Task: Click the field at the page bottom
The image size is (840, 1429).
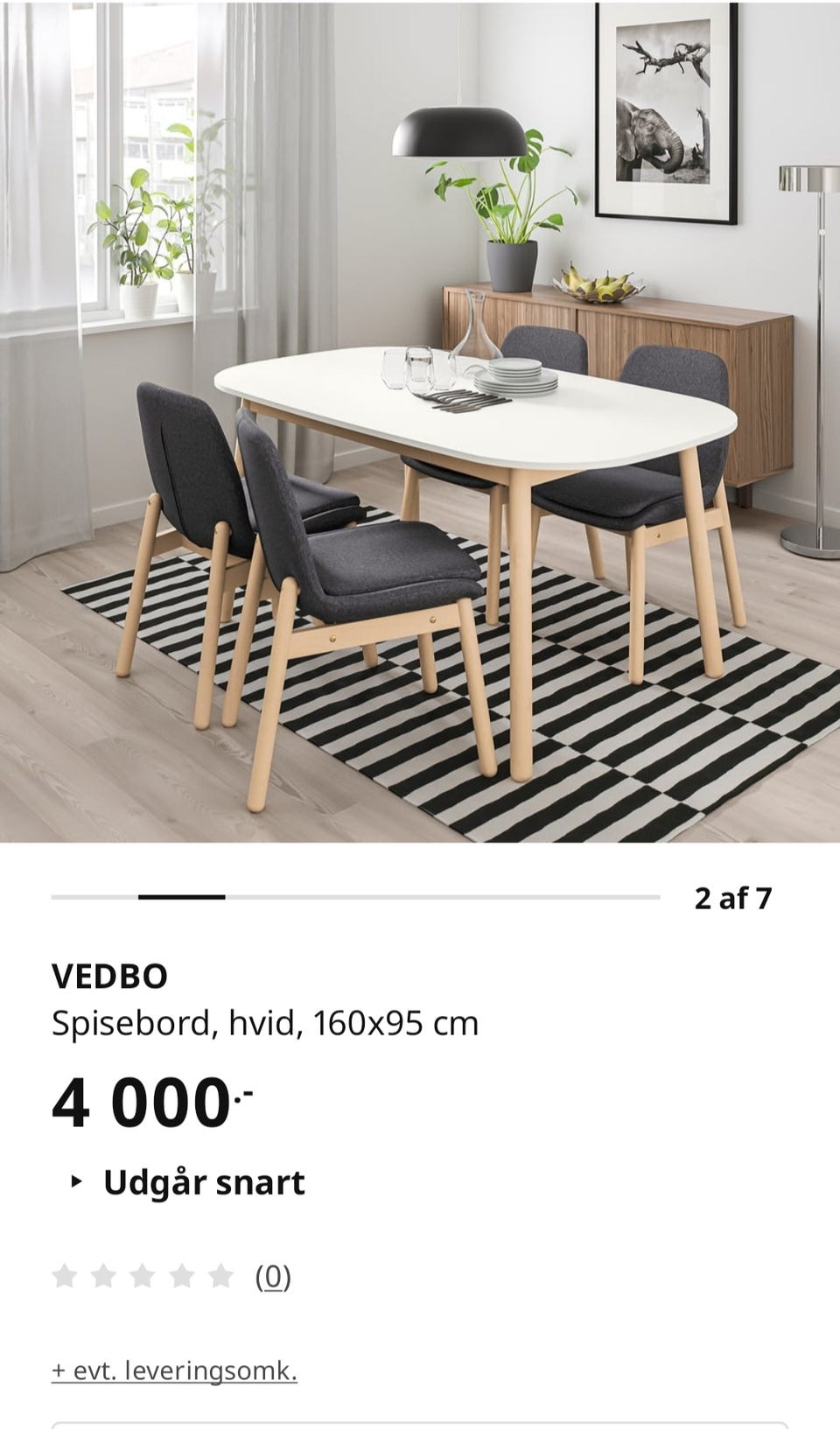Action: coord(420,1425)
